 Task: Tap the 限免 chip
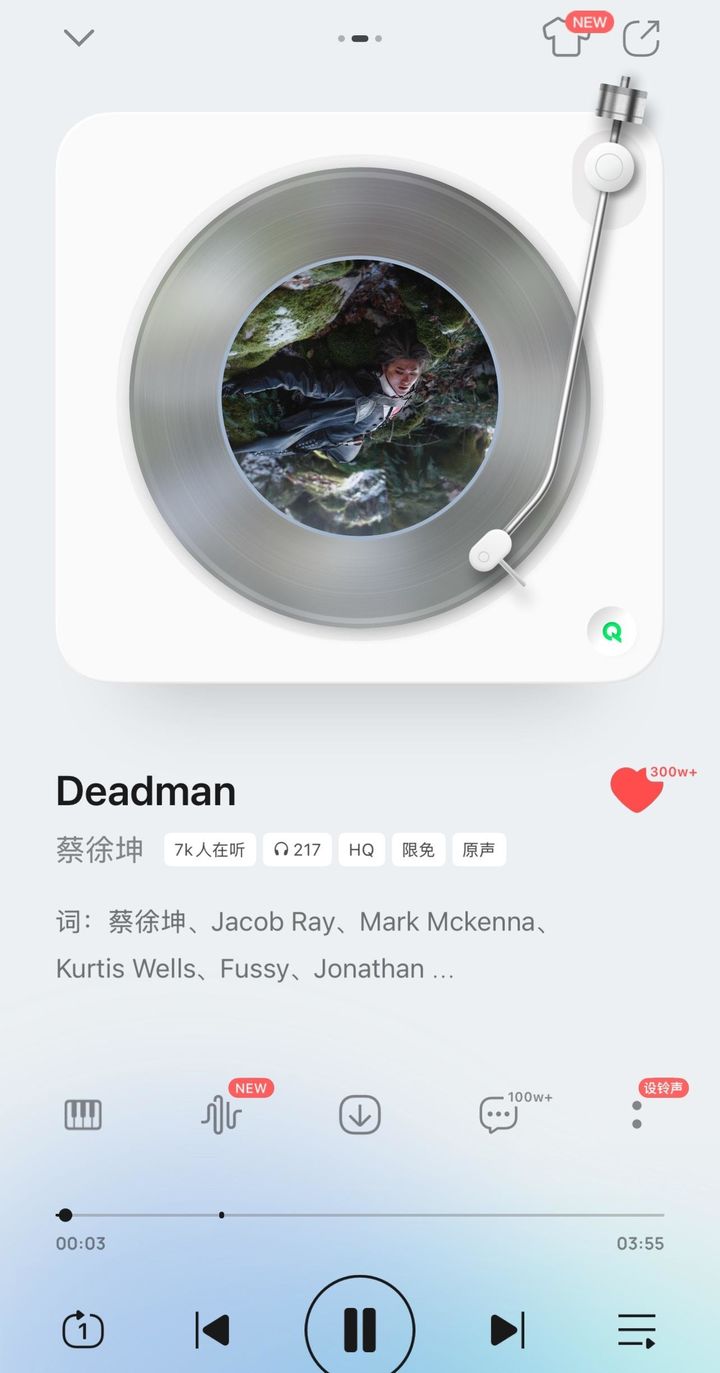tap(418, 850)
